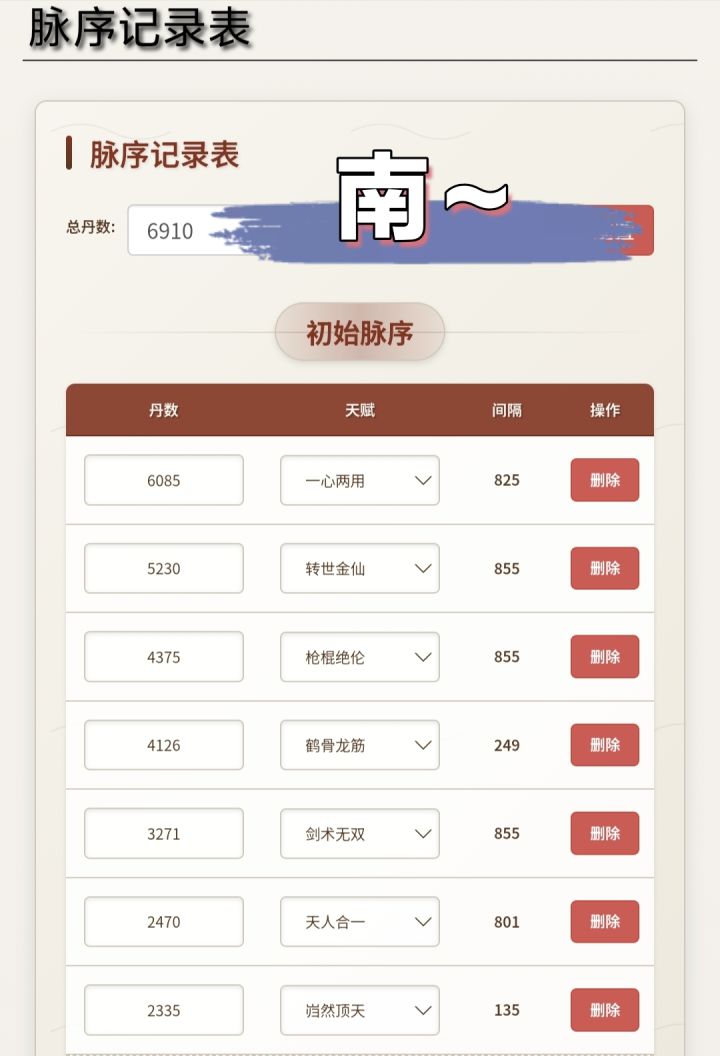Screen dimensions: 720x1056
Task: Click the 丹数 field showing 4375
Action: (163, 657)
